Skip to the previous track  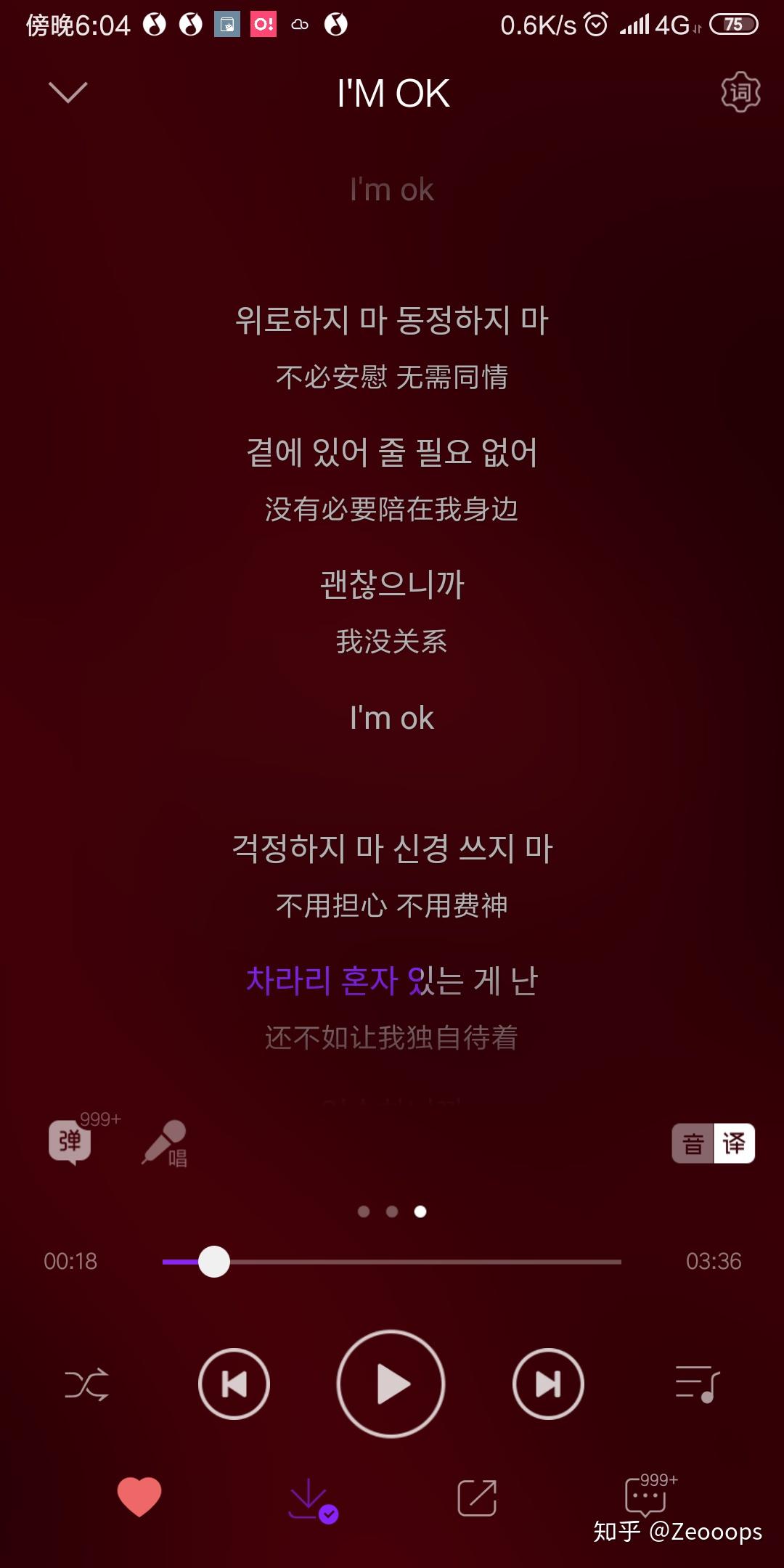click(x=234, y=1384)
